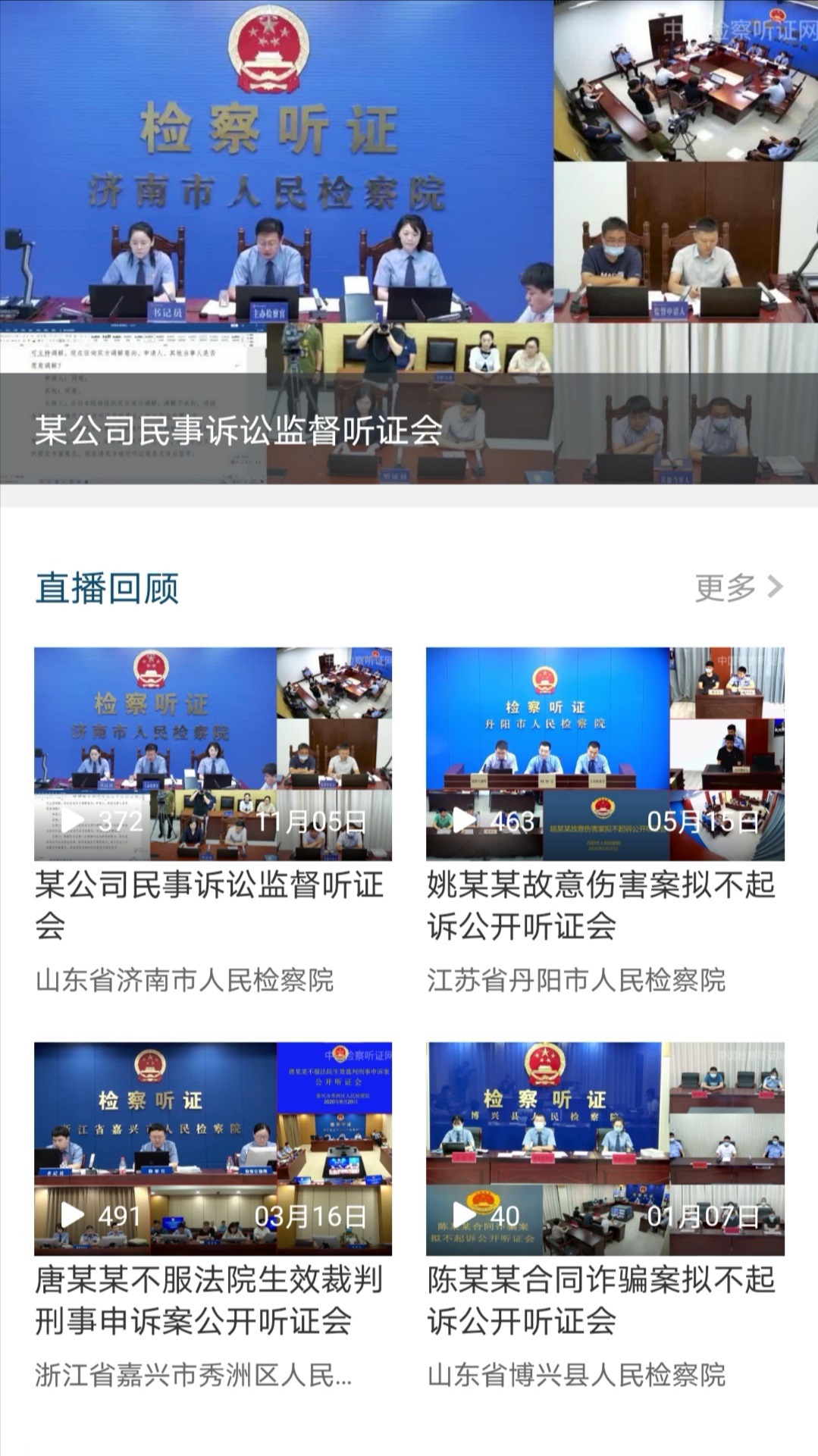
Task: Watch 唐某某不服法院生效裁判刑事申诉案 hearing
Action: (213, 1148)
